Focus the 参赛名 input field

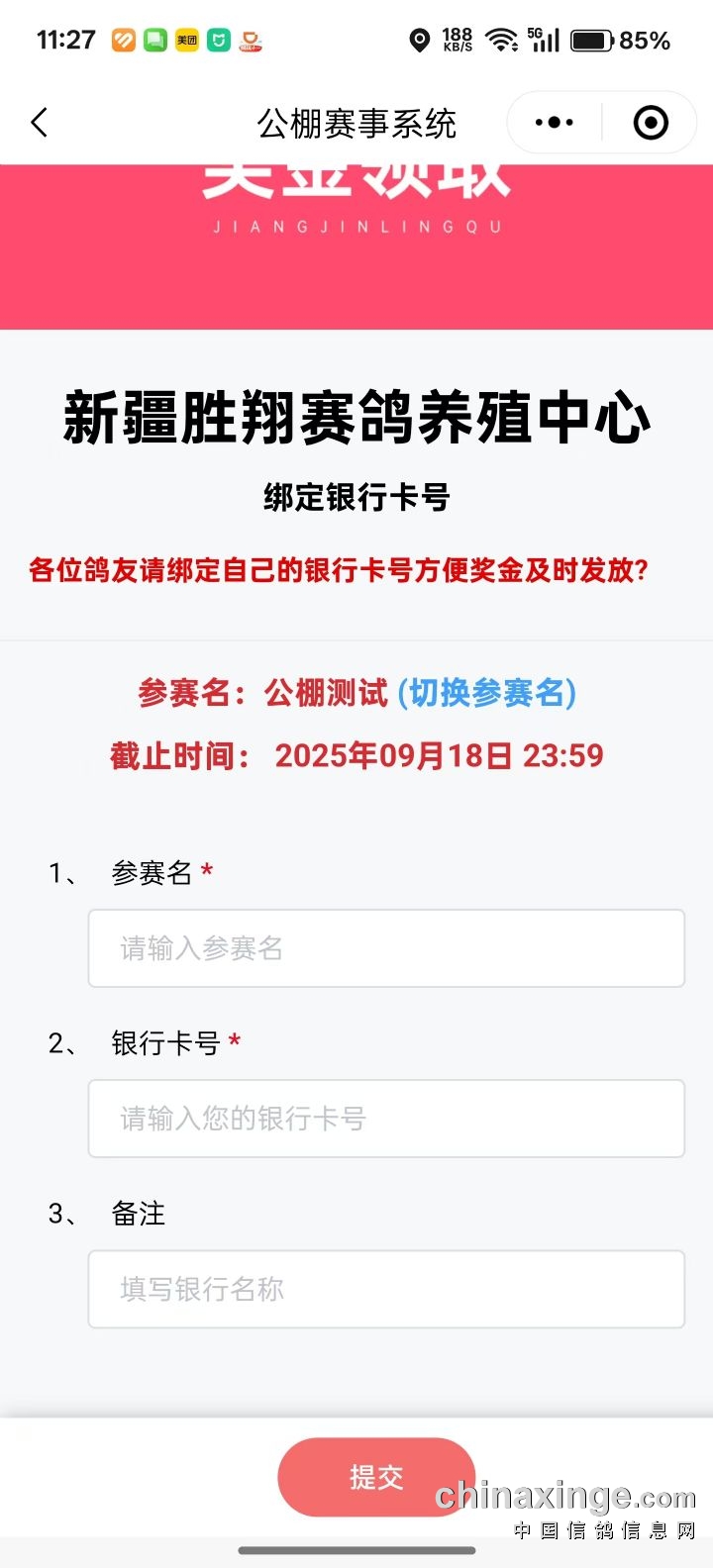(x=386, y=948)
